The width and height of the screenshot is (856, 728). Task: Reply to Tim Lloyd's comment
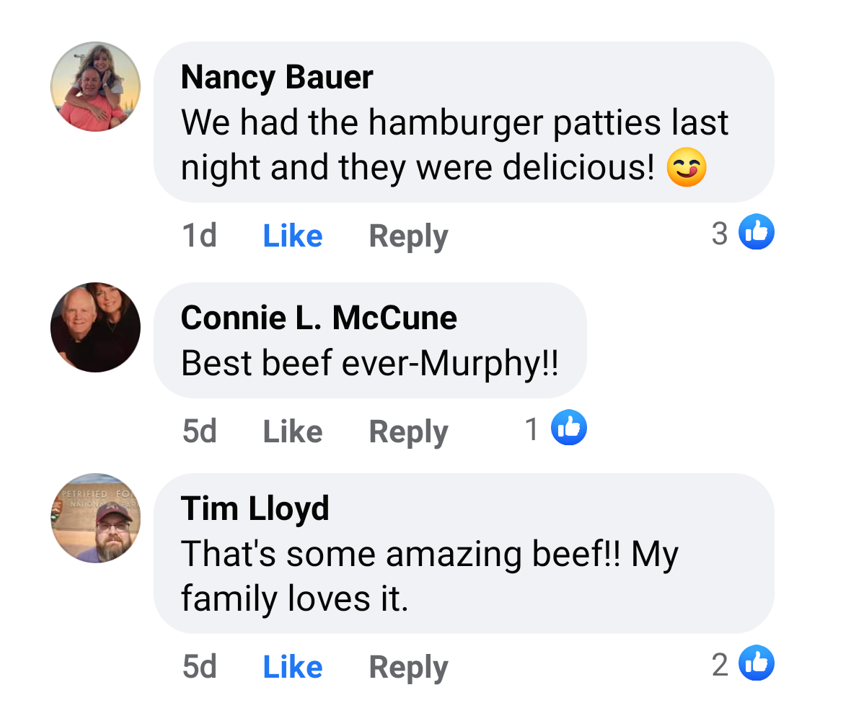pos(408,667)
